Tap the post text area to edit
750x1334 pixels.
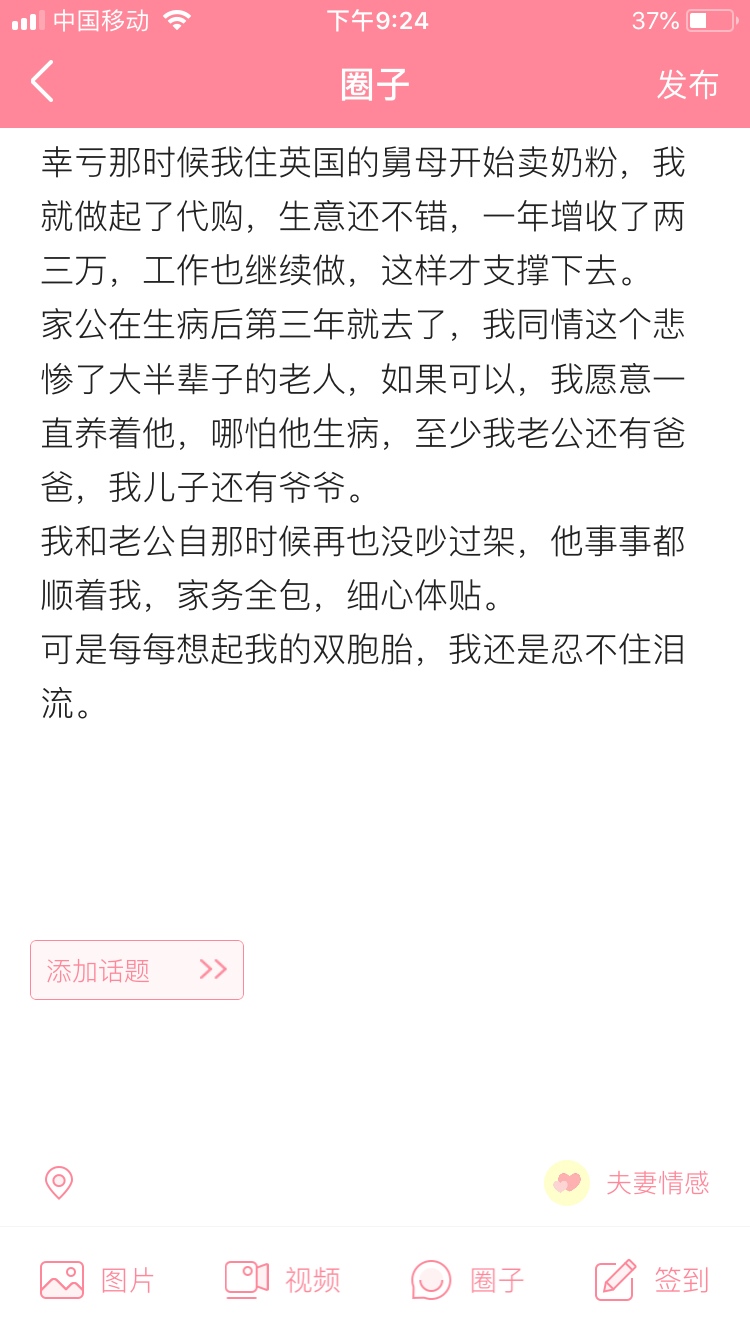pyautogui.click(x=375, y=433)
